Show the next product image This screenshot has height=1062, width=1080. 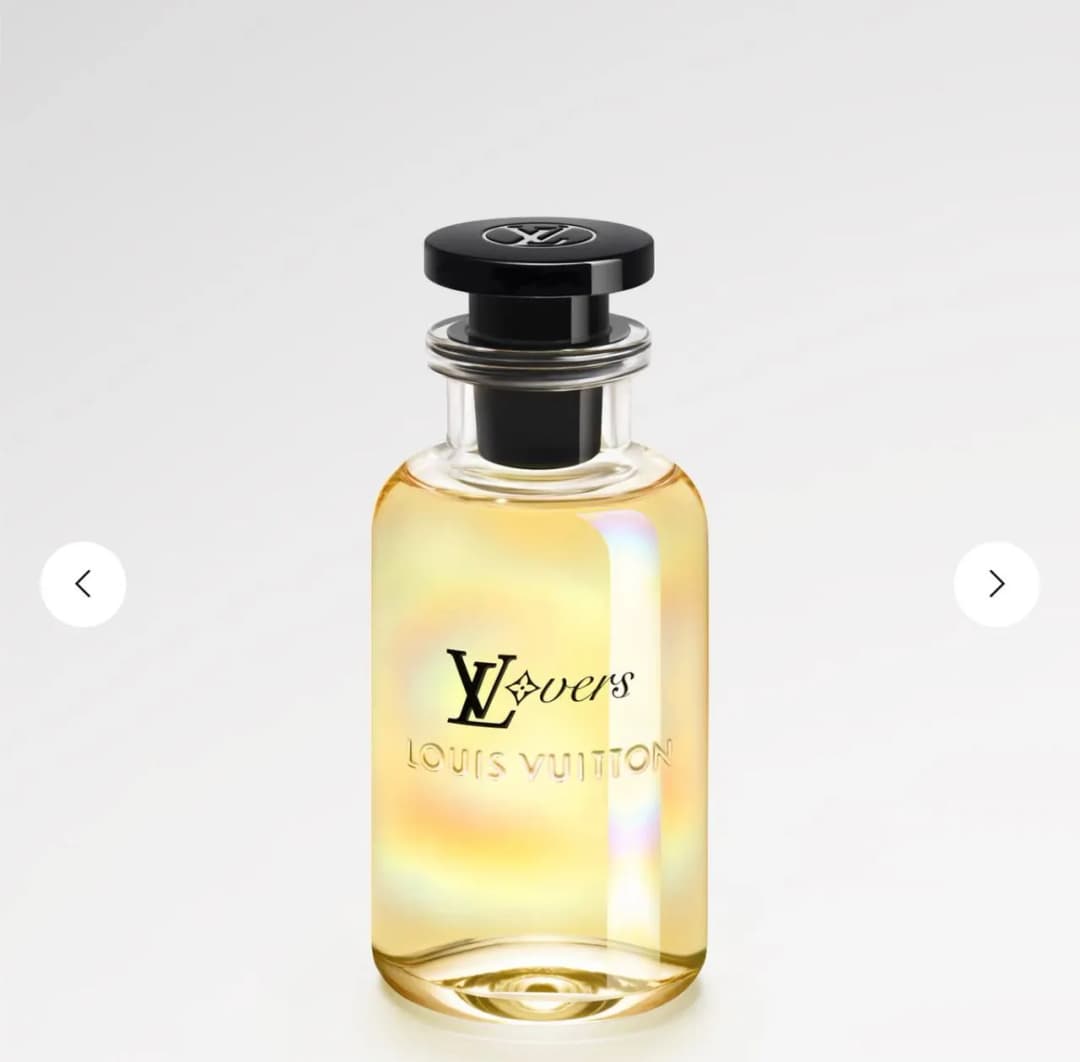[x=997, y=584]
